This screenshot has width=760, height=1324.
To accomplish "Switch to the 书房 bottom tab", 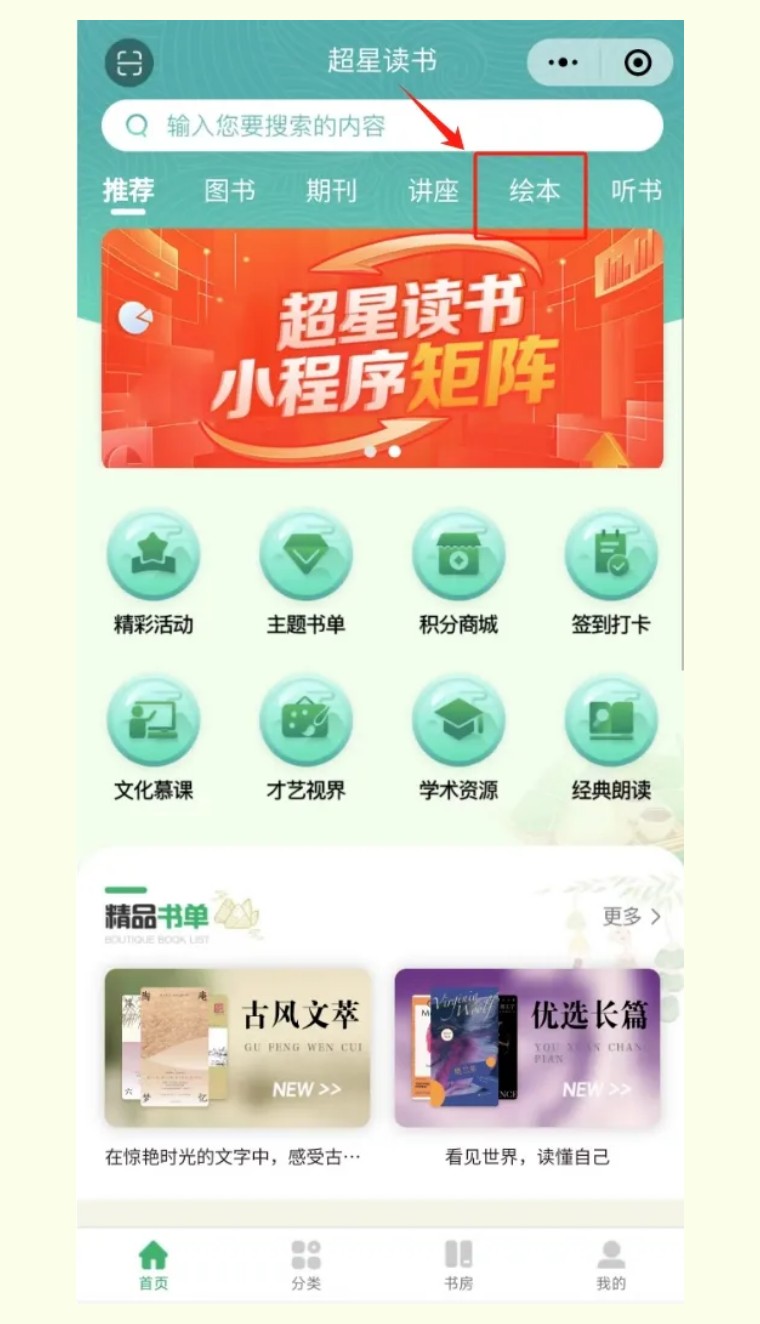I will click(458, 1266).
